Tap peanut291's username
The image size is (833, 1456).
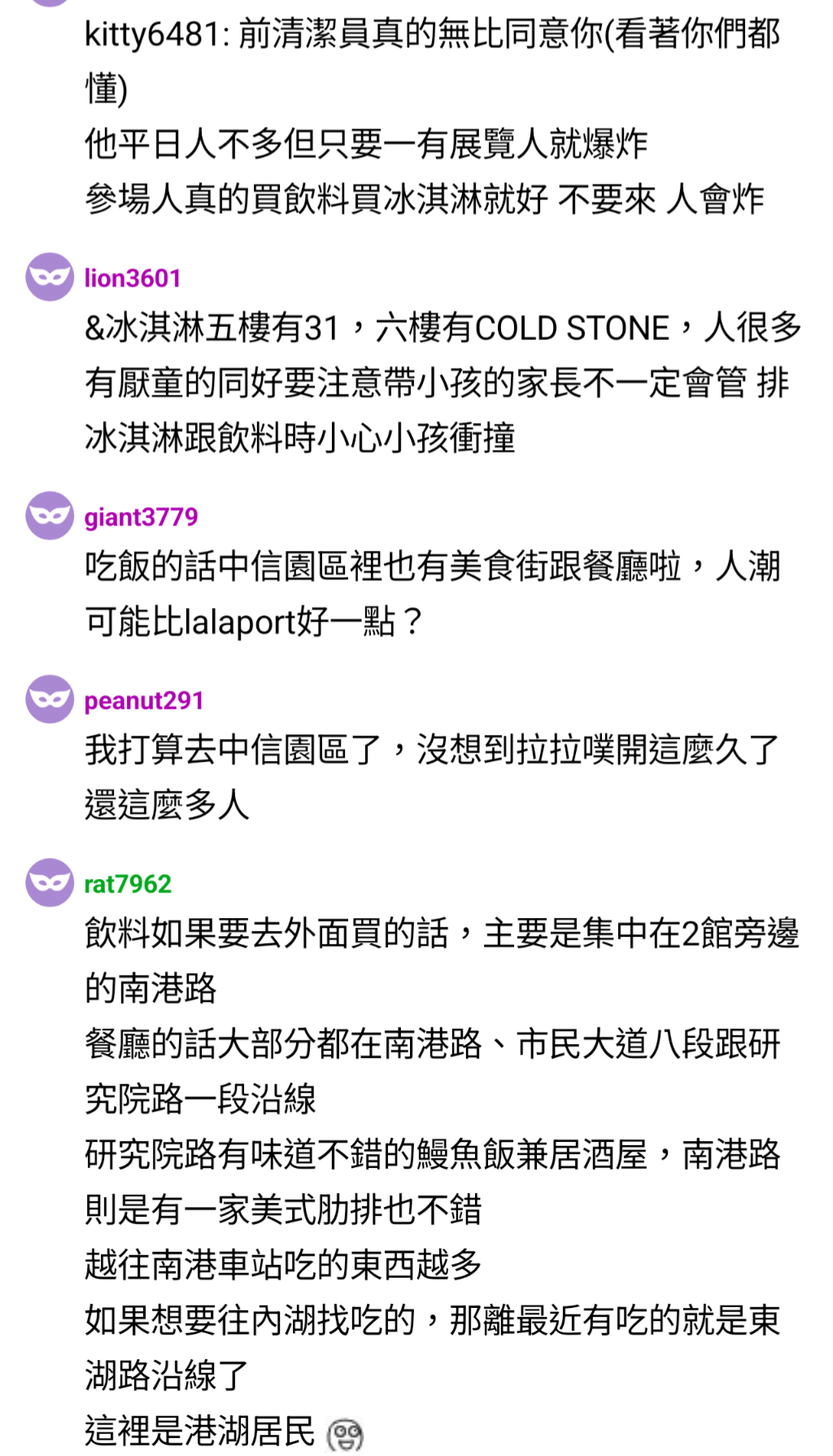[144, 701]
